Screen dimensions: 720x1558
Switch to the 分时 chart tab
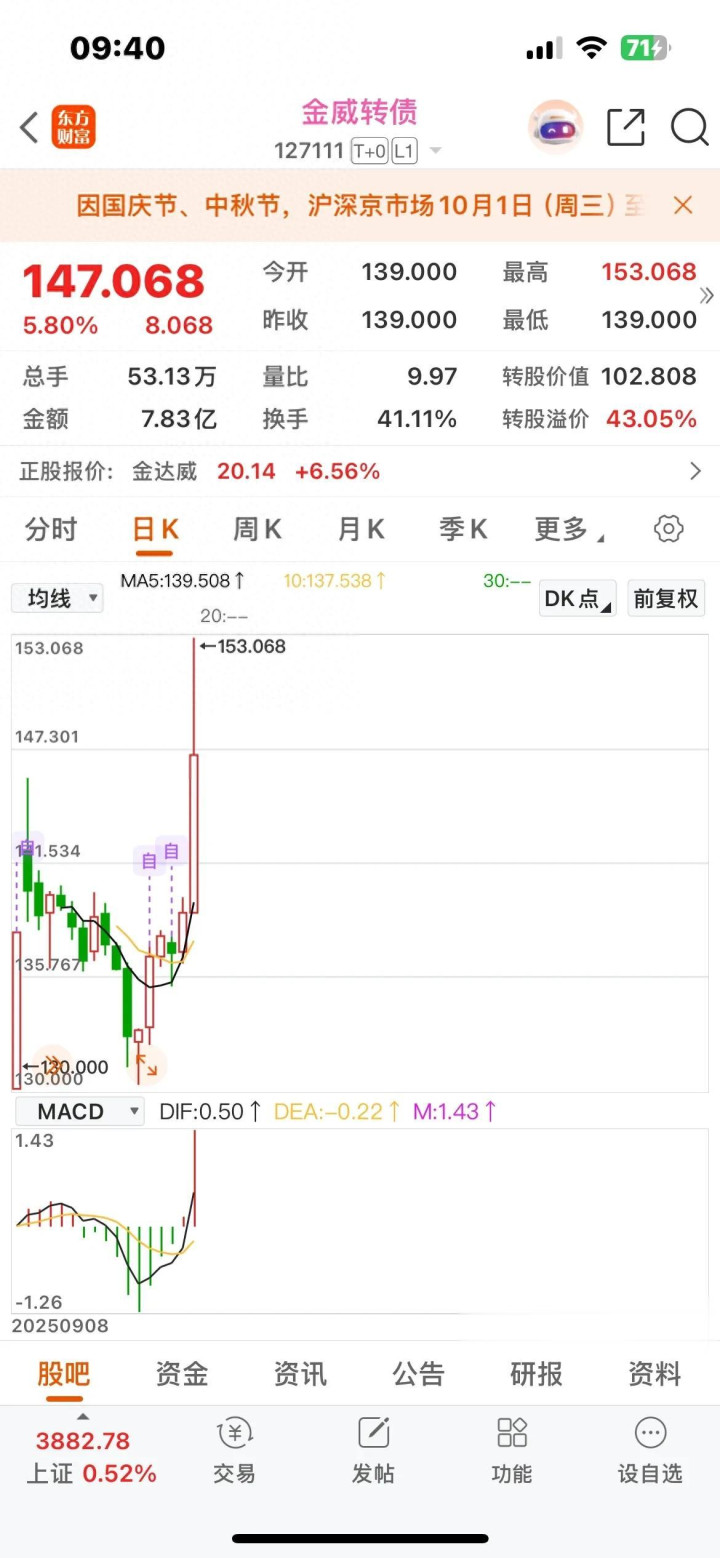point(51,529)
